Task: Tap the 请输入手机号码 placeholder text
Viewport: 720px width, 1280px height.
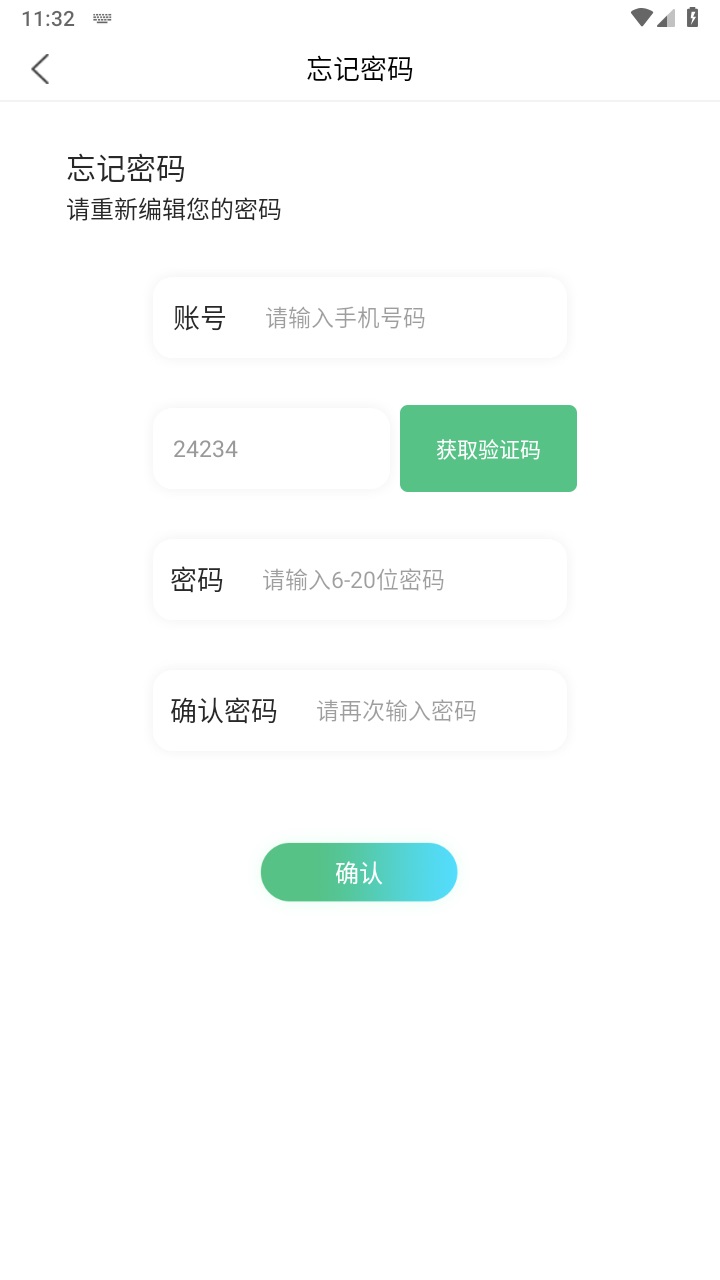Action: coord(343,317)
